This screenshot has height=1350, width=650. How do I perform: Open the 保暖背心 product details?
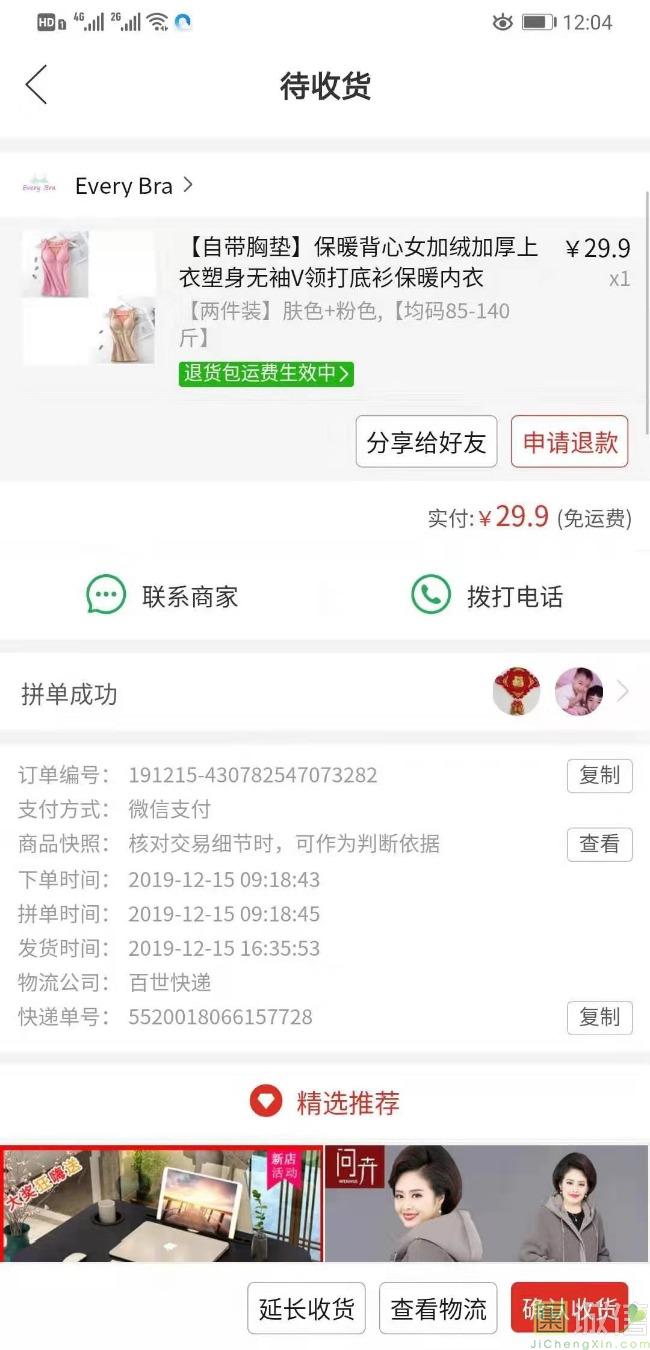pyautogui.click(x=358, y=262)
